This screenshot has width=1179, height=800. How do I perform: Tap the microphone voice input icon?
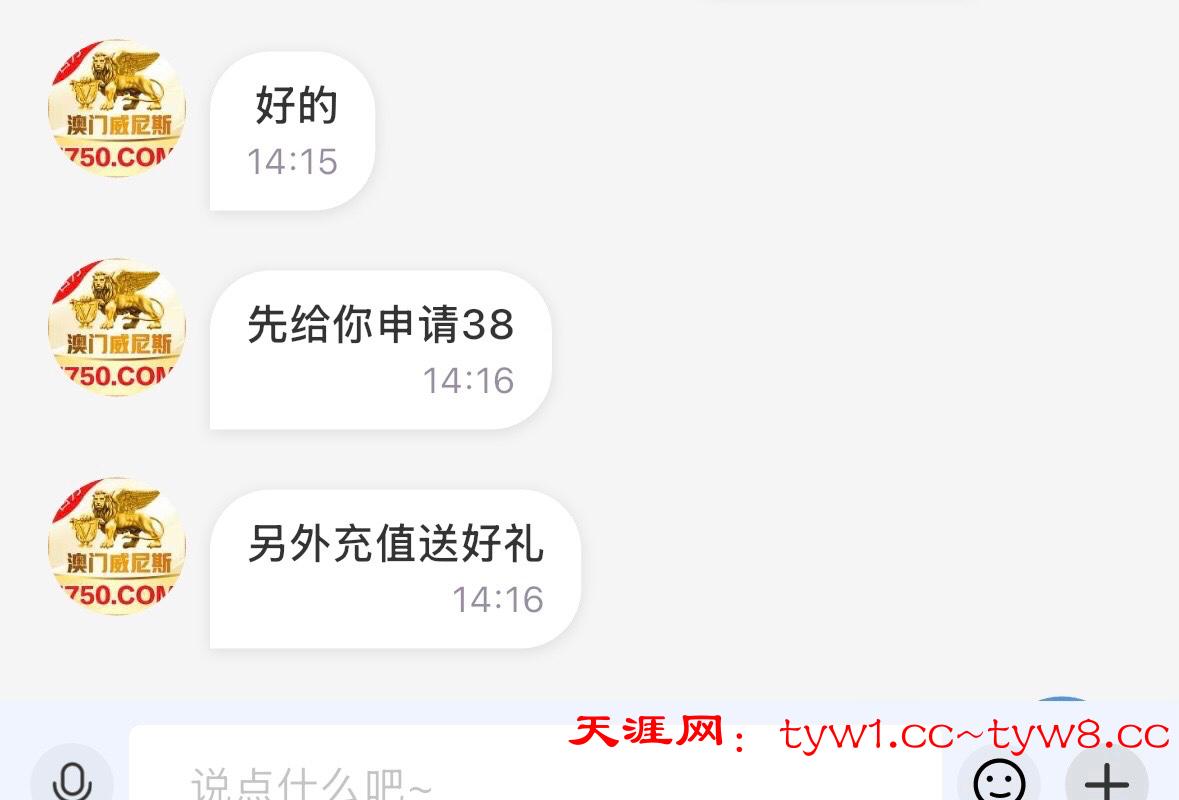point(71,779)
